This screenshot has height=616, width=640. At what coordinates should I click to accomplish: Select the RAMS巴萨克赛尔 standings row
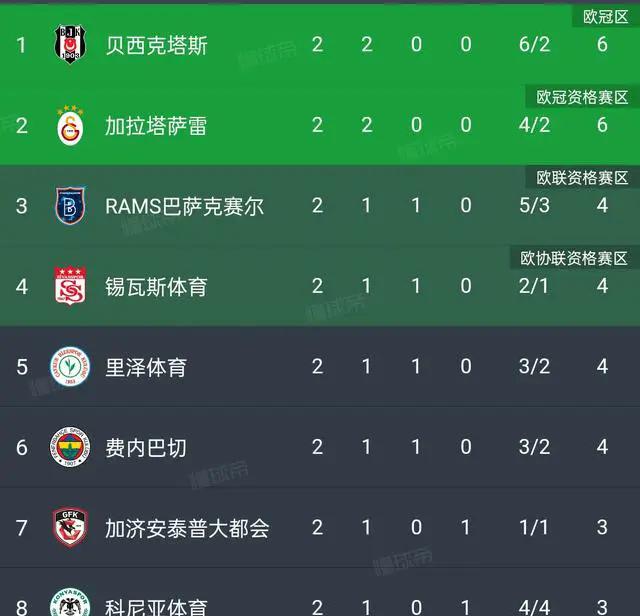185,206
